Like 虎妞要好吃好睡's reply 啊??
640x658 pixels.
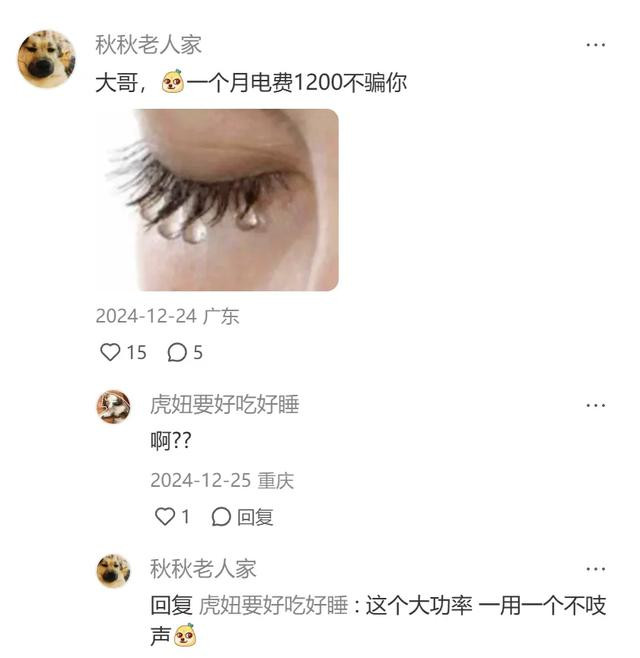(x=165, y=516)
